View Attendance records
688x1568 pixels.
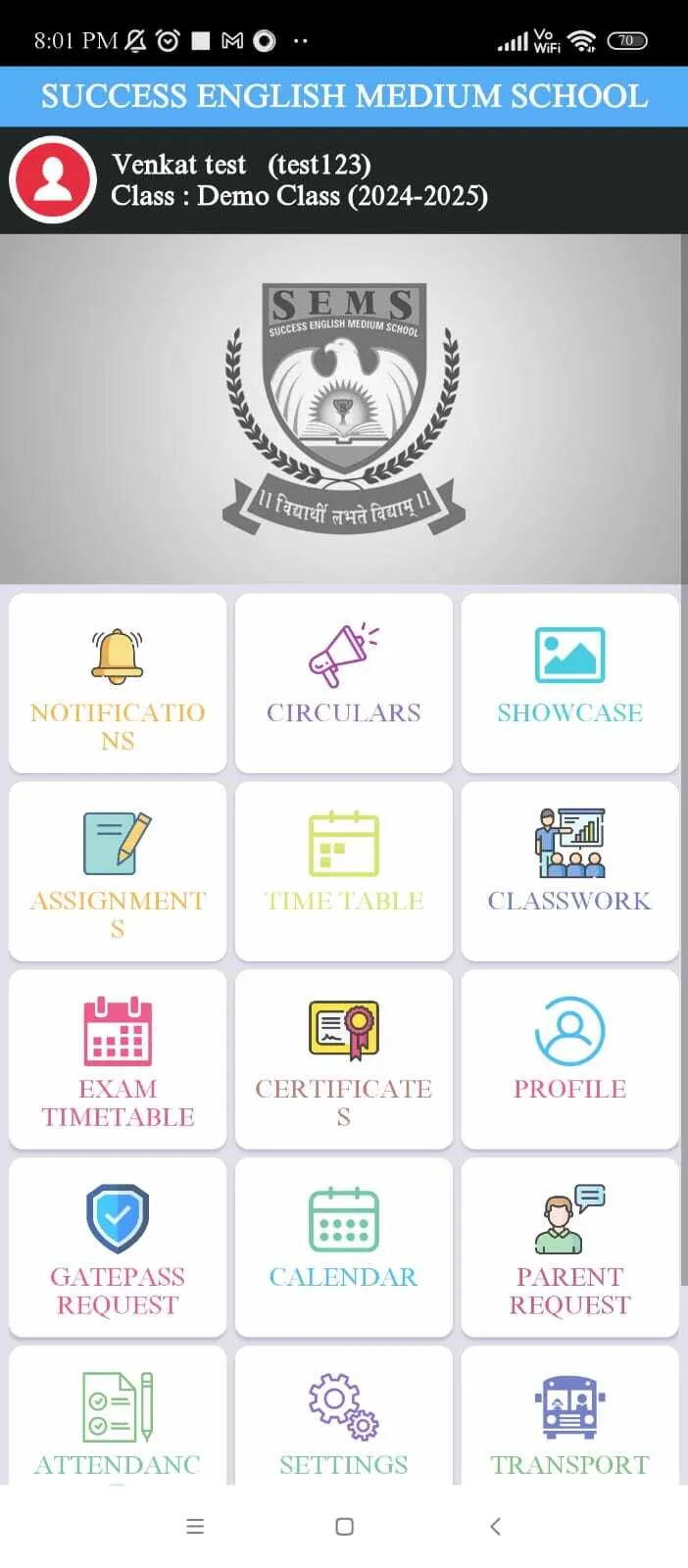(118, 1416)
